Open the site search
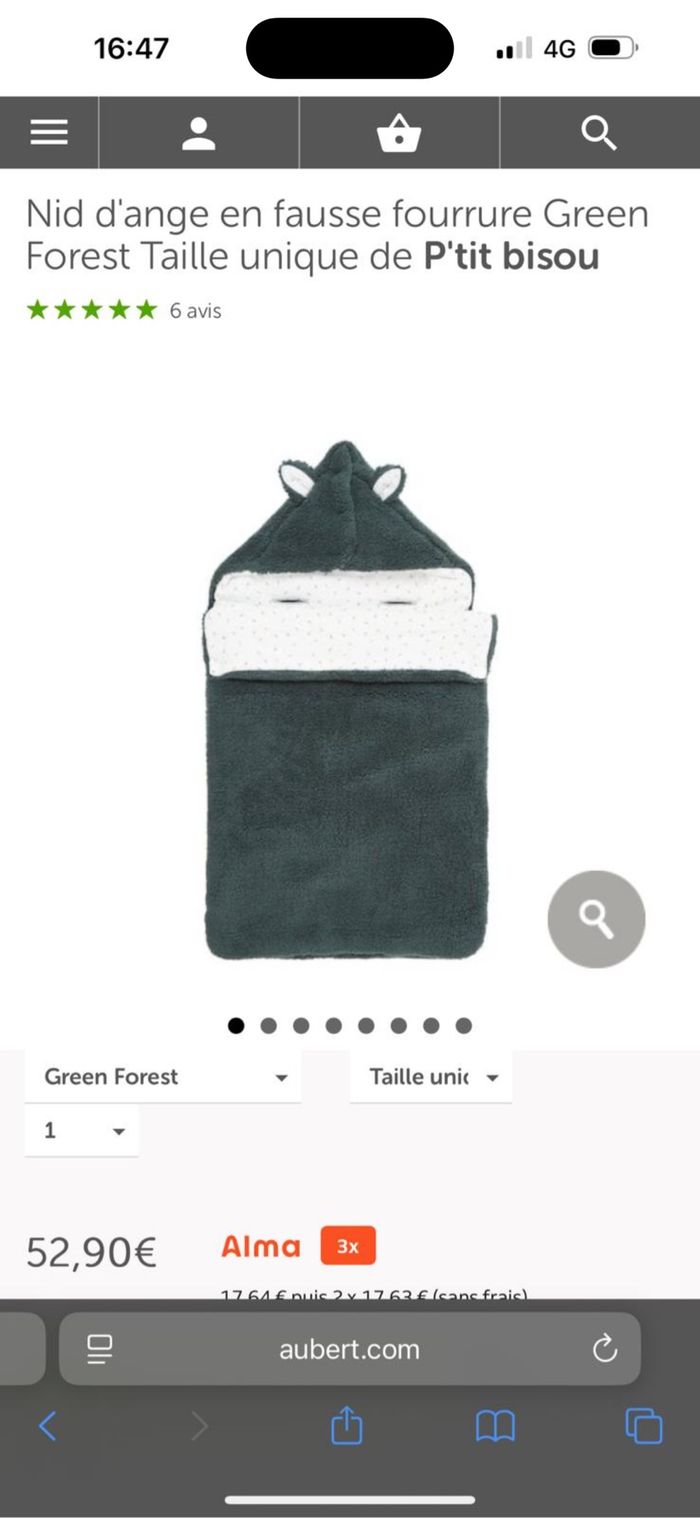Image resolution: width=700 pixels, height=1518 pixels. click(x=598, y=133)
